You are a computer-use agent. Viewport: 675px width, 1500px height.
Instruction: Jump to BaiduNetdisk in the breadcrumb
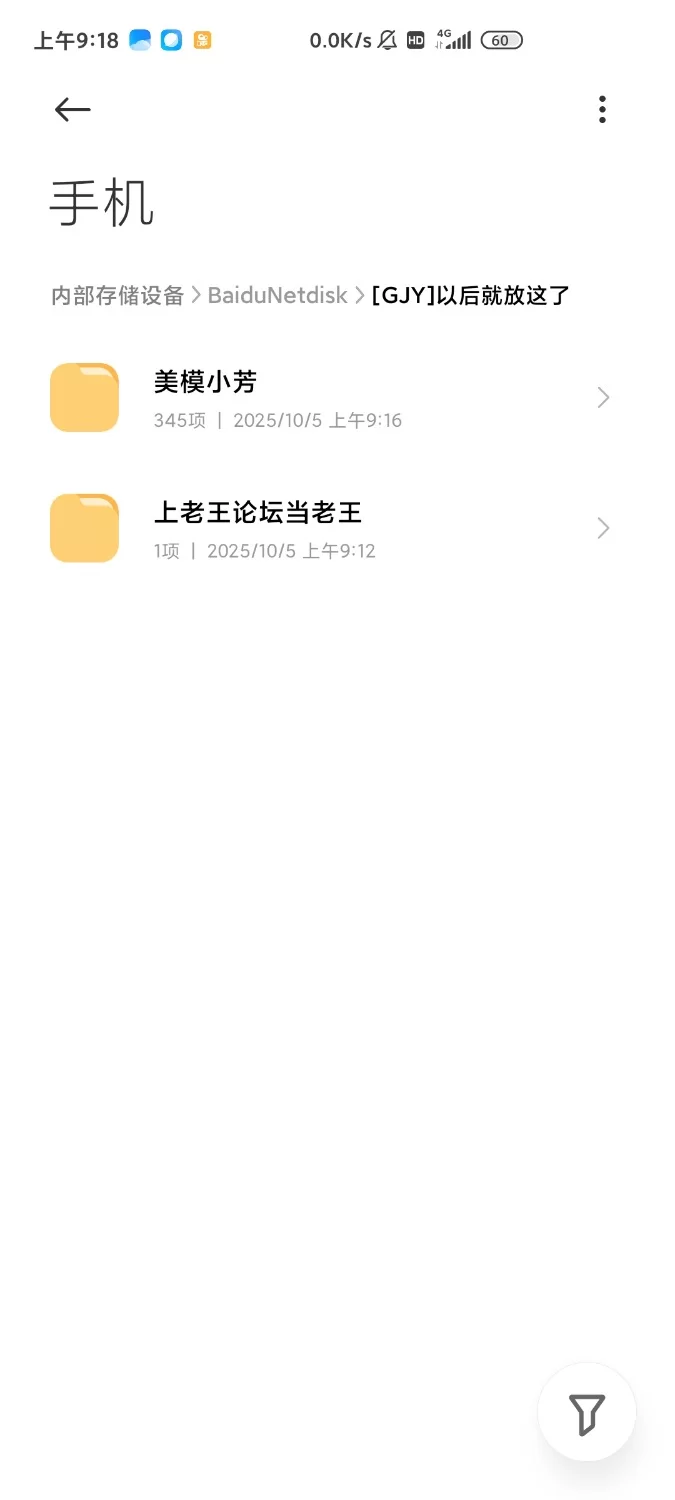pos(277,295)
